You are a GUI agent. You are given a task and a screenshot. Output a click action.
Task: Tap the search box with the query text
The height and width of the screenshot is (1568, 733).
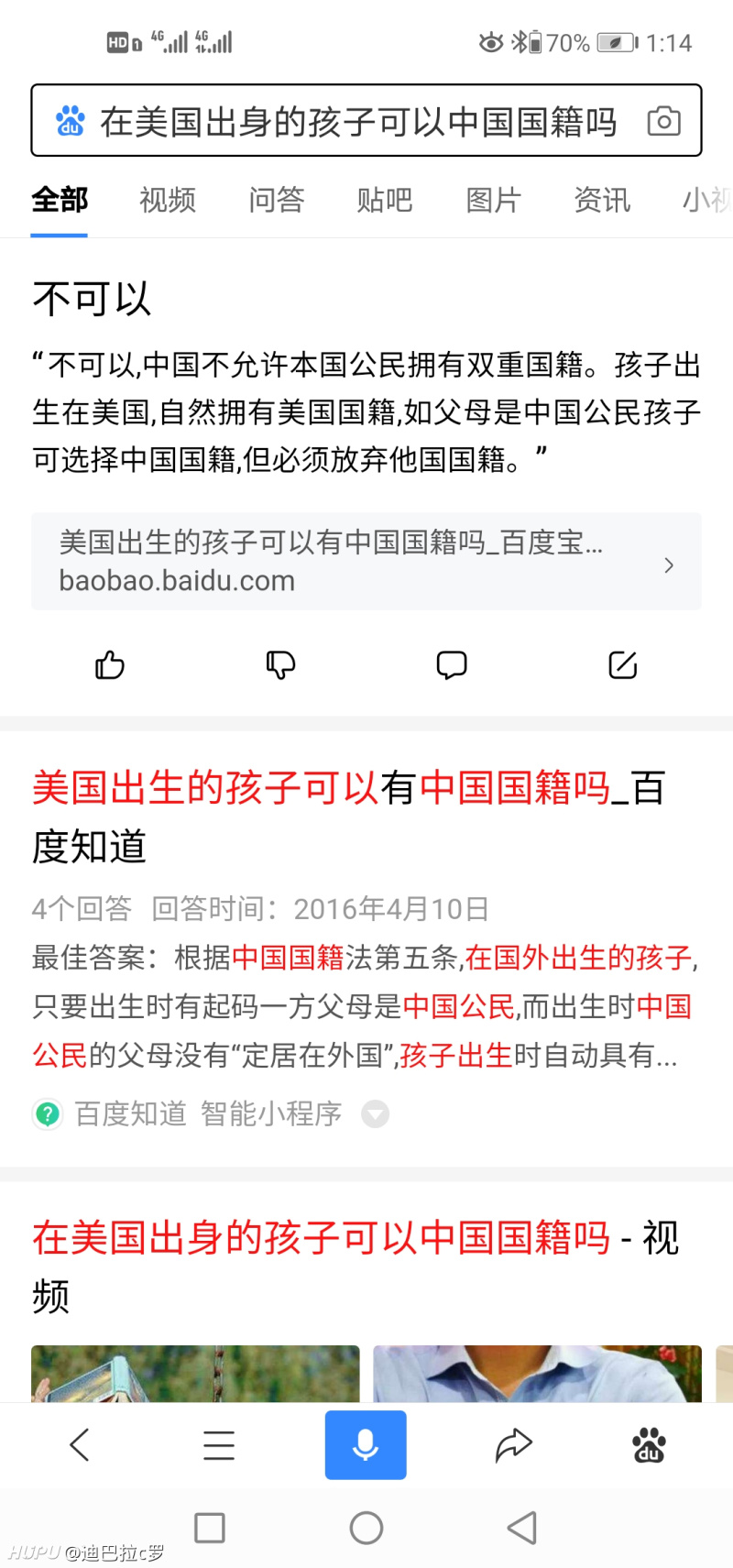[x=357, y=121]
